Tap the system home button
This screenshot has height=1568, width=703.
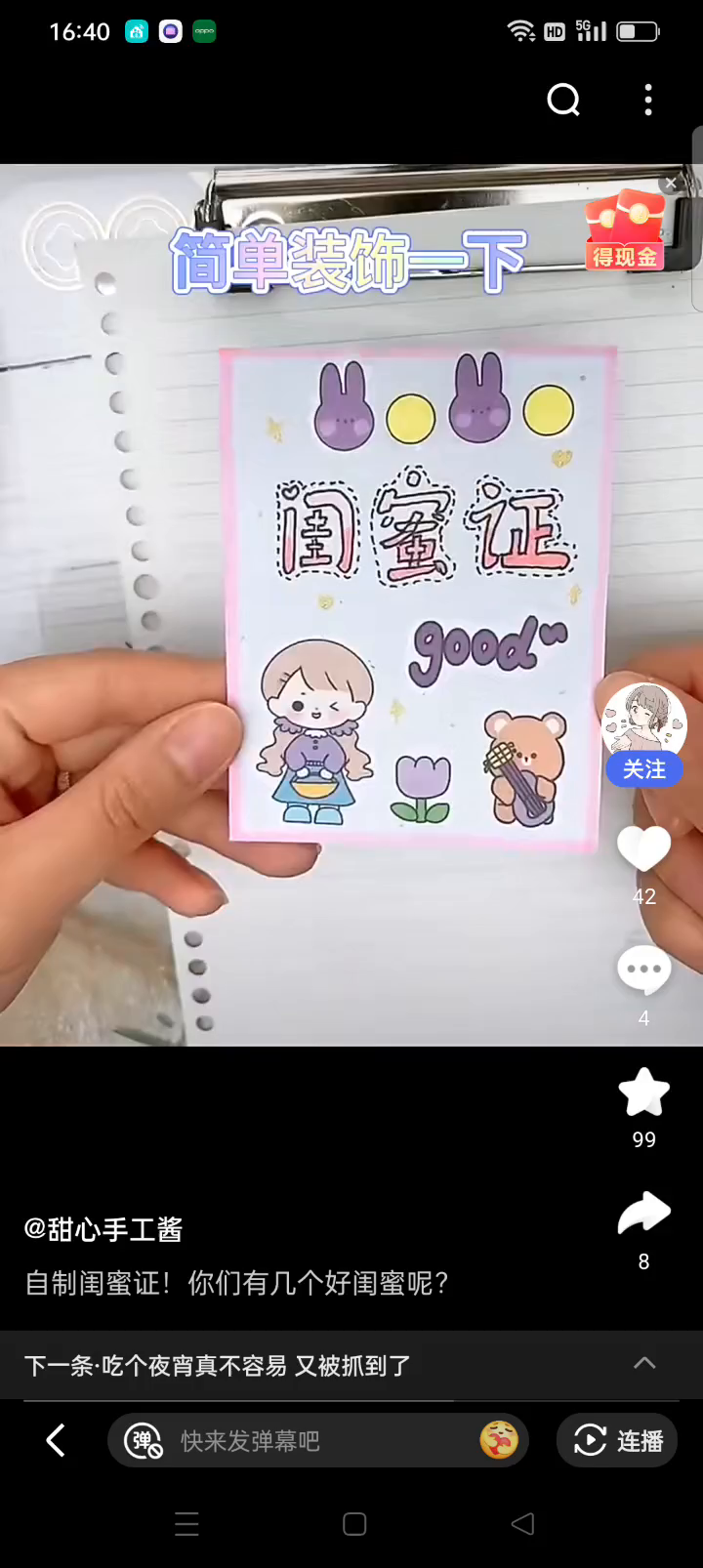[x=354, y=1524]
